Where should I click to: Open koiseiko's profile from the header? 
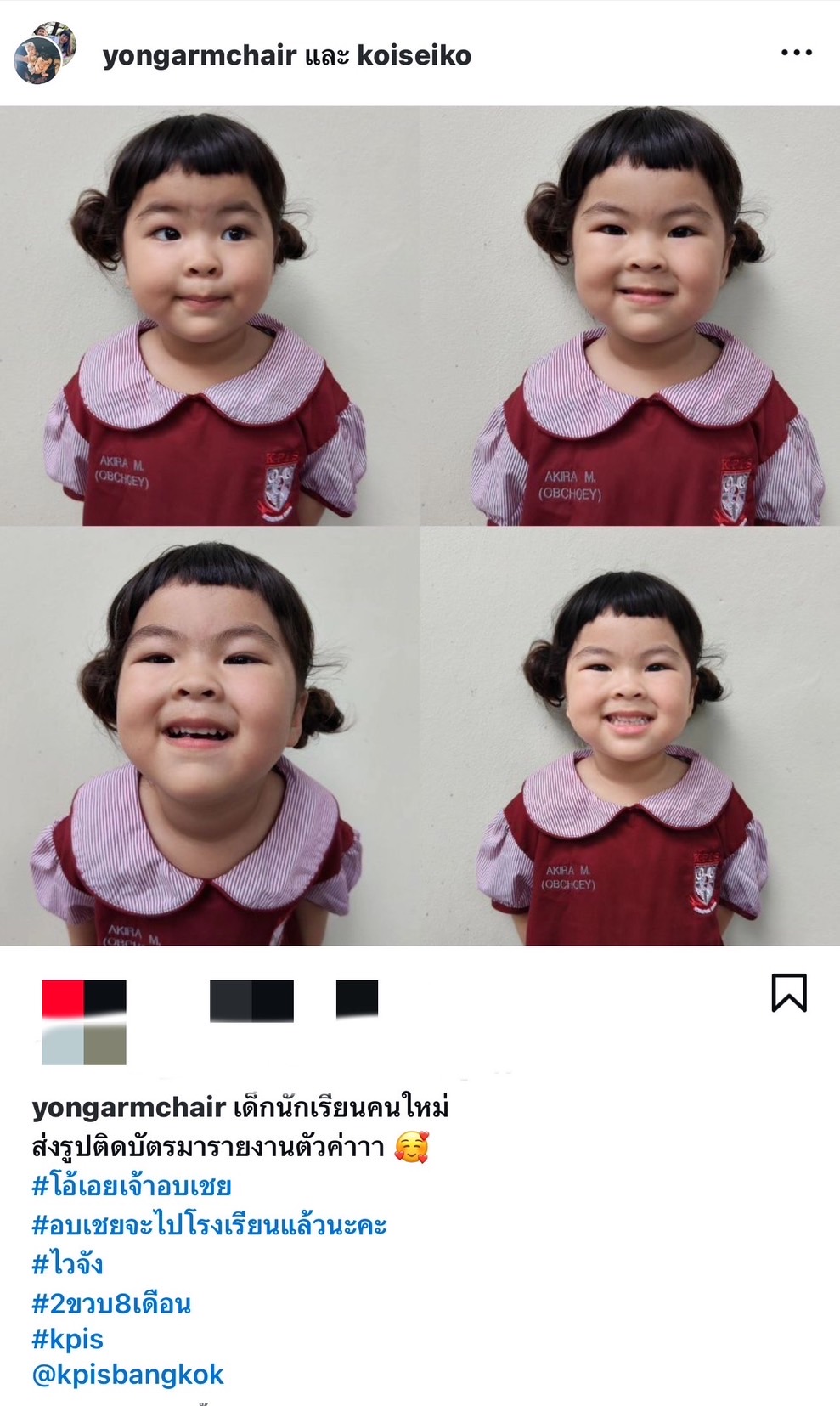(x=414, y=56)
